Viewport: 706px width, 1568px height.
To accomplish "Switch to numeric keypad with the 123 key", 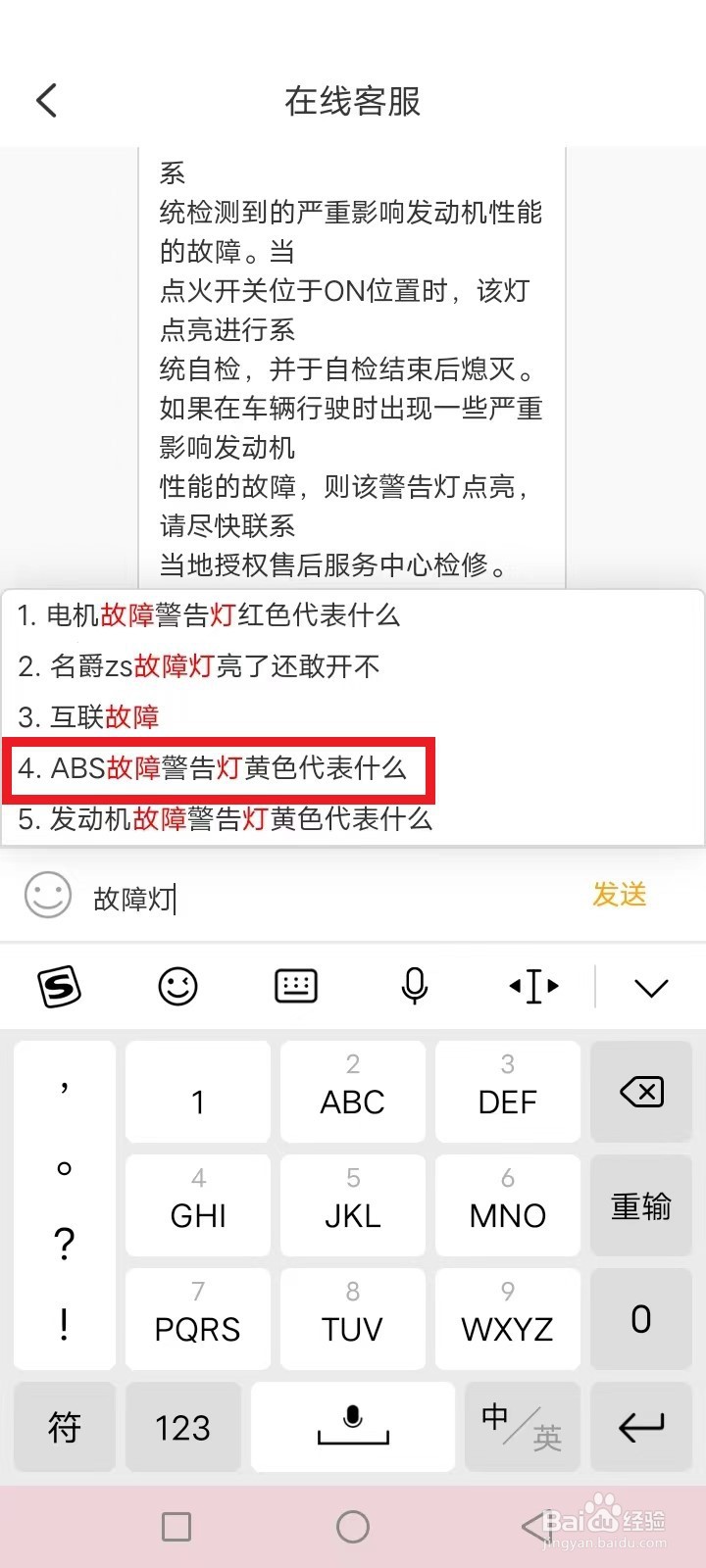I will click(x=182, y=1427).
